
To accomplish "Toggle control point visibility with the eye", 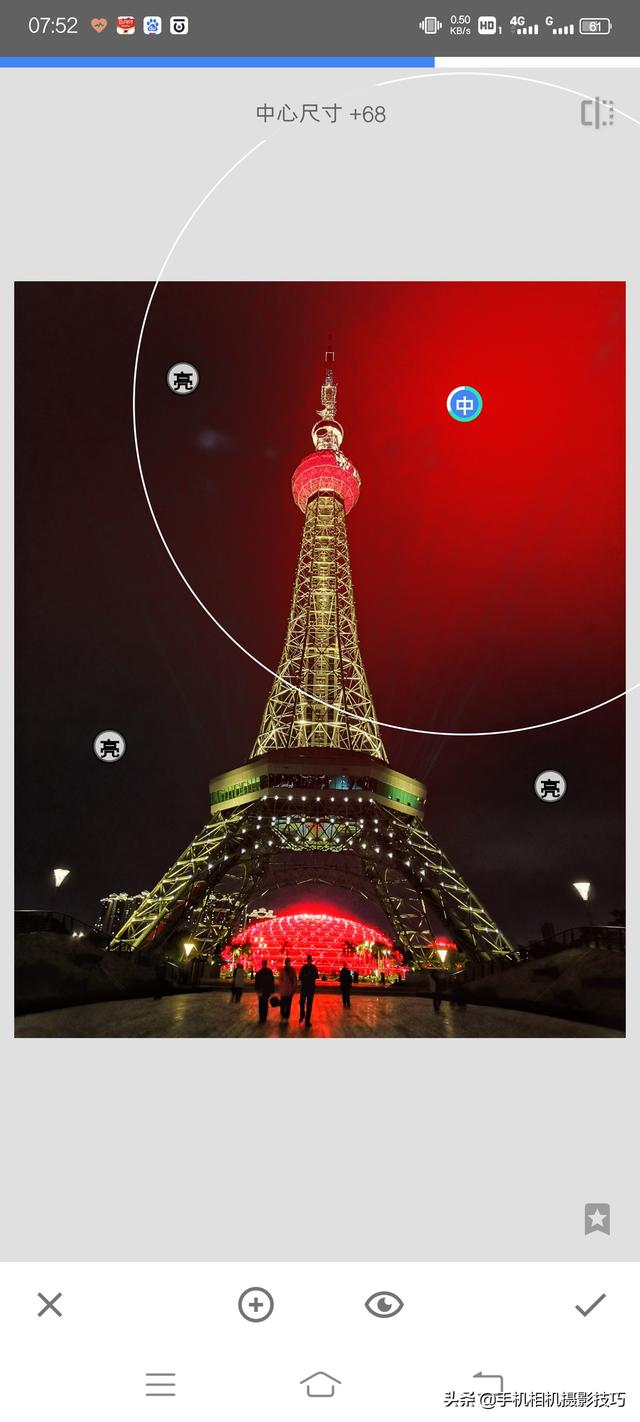I will pyautogui.click(x=384, y=1304).
